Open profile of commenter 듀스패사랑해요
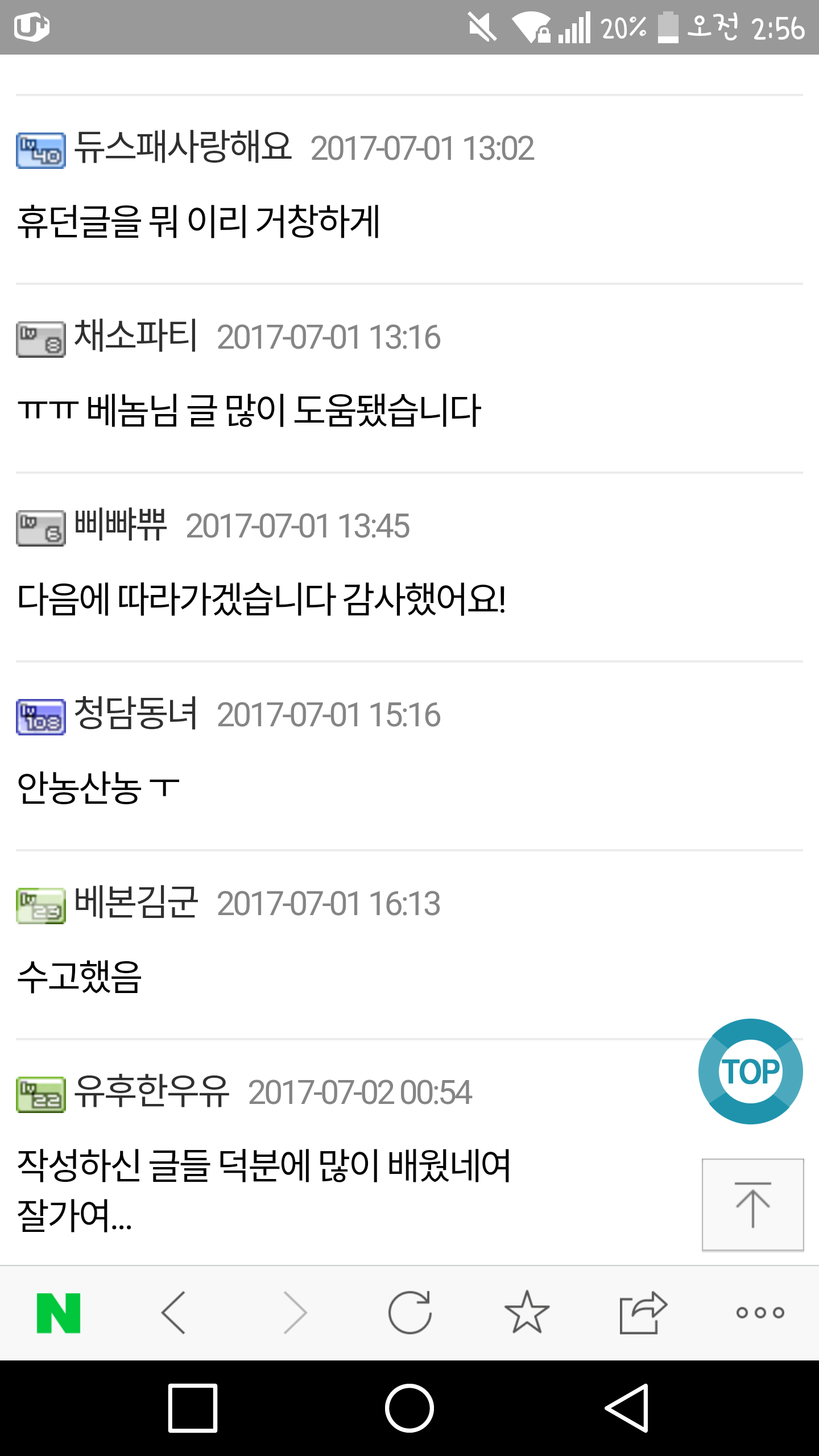The width and height of the screenshot is (819, 1456). (183, 148)
